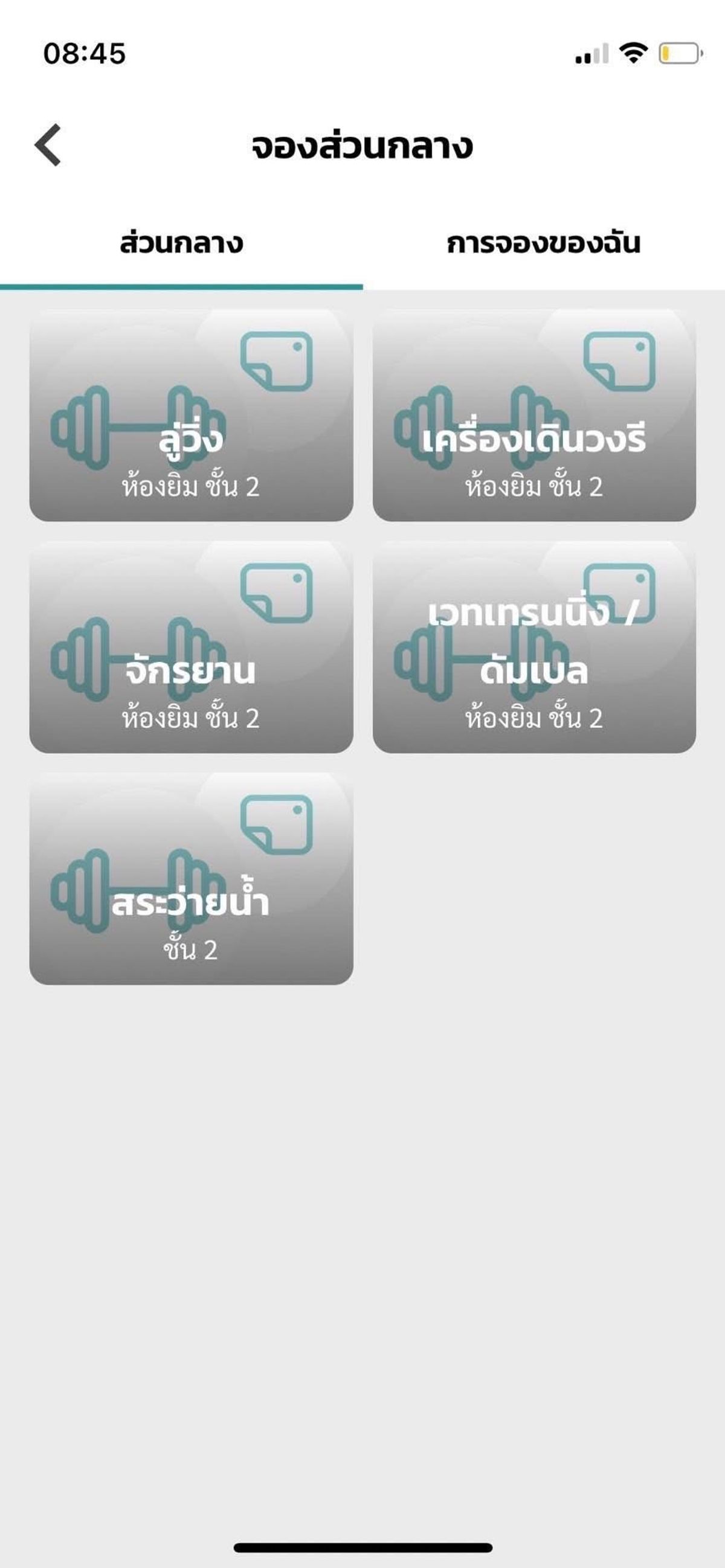
Task: Choose the จักรยาน facility card
Action: (191, 647)
